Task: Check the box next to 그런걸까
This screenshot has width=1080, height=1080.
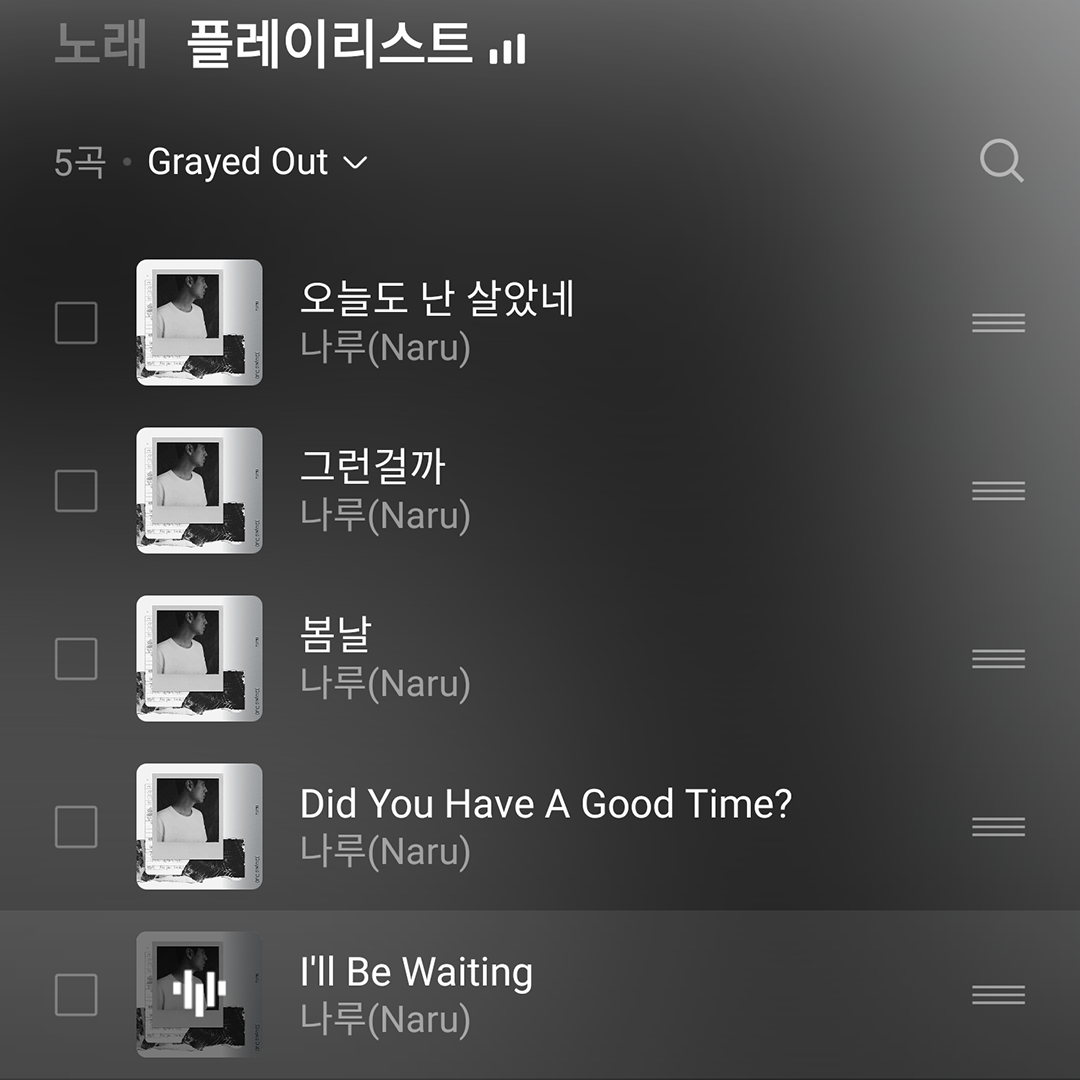Action: click(x=76, y=491)
